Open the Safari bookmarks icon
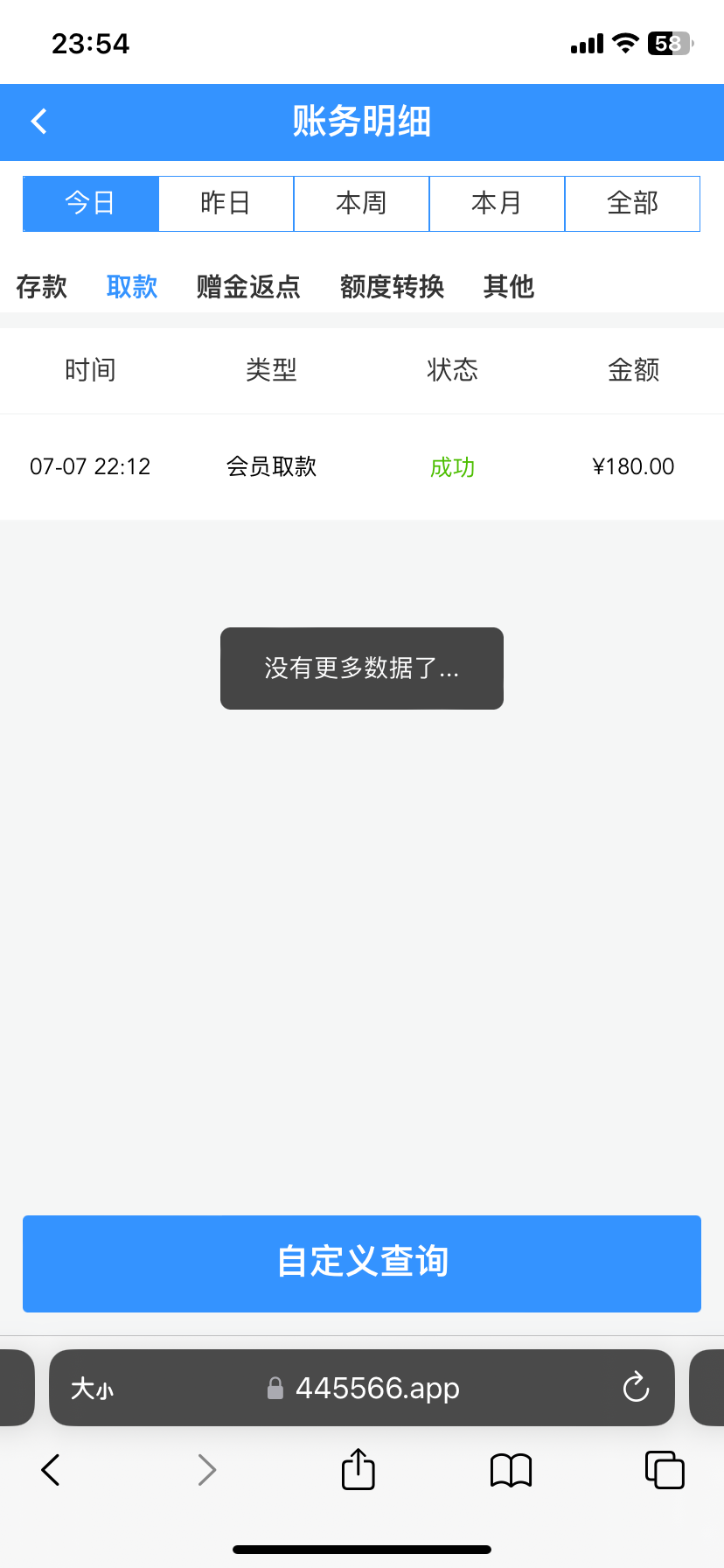 [x=510, y=1469]
